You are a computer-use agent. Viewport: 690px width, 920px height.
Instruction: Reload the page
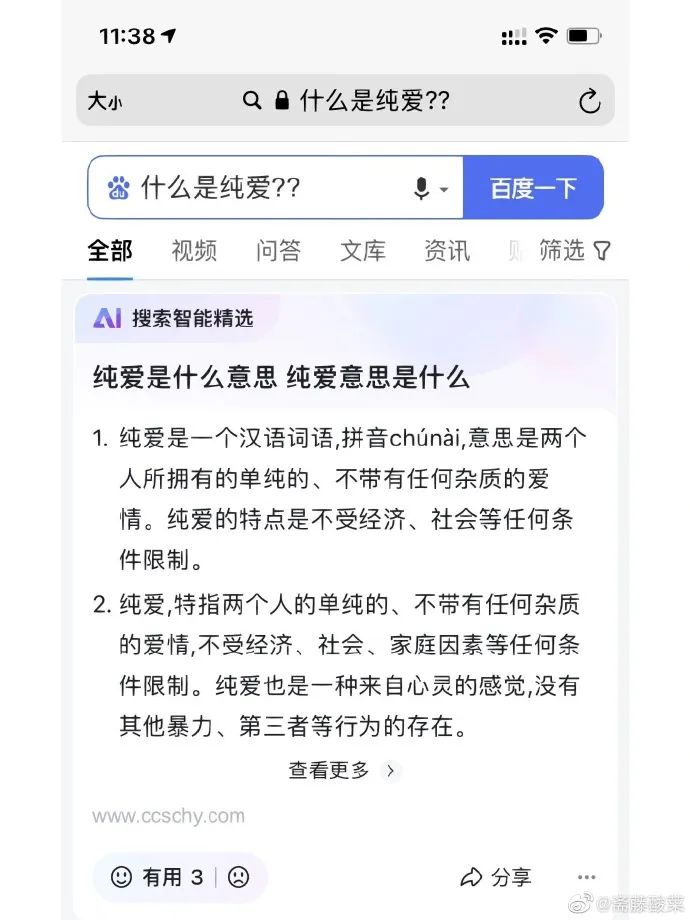(x=589, y=101)
